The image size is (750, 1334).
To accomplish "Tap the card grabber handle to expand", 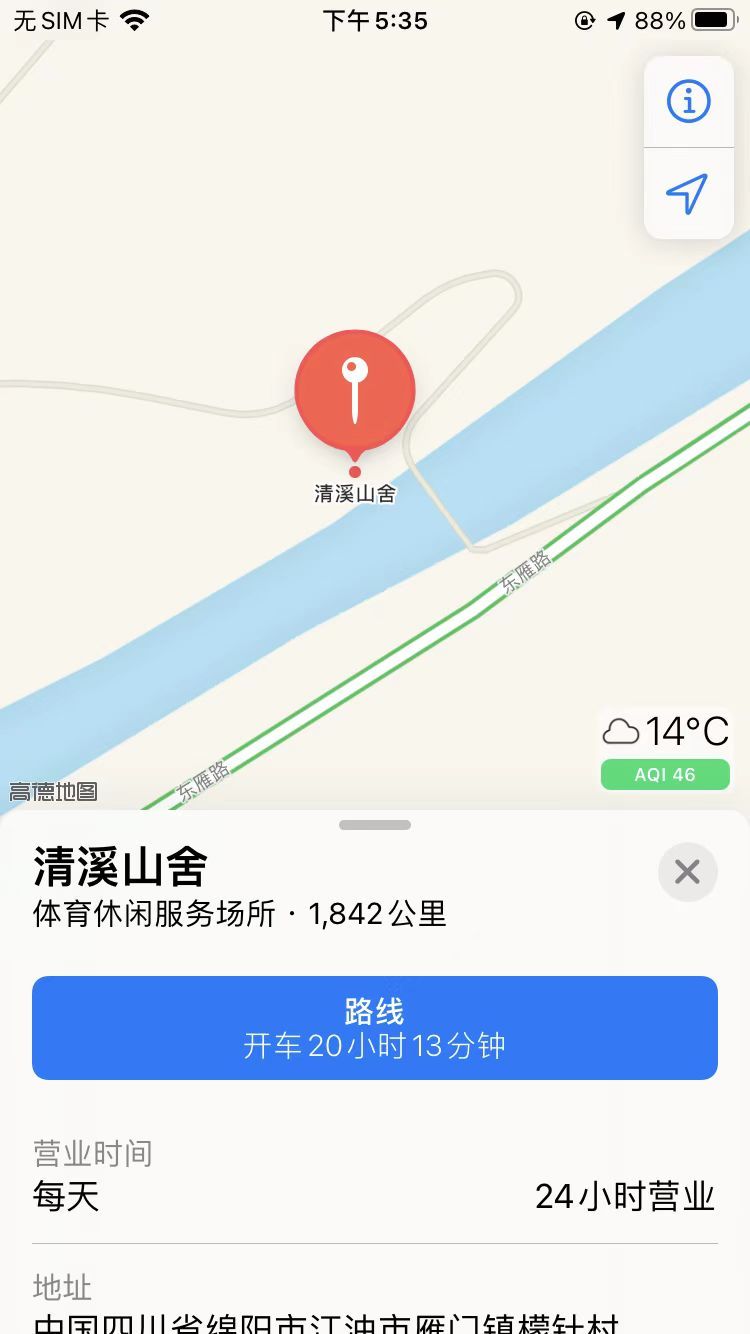I will pyautogui.click(x=375, y=825).
